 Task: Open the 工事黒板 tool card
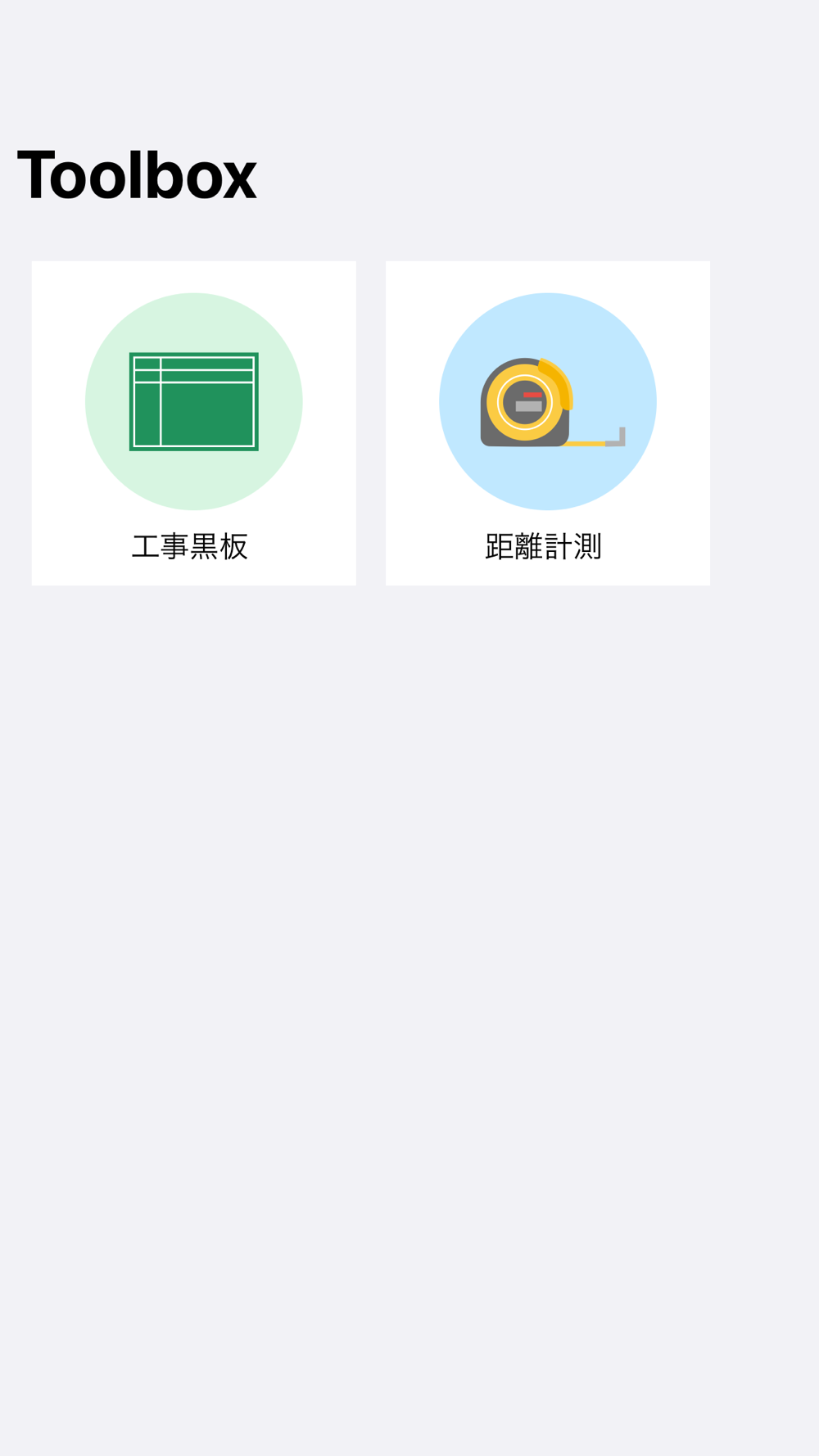(x=193, y=423)
